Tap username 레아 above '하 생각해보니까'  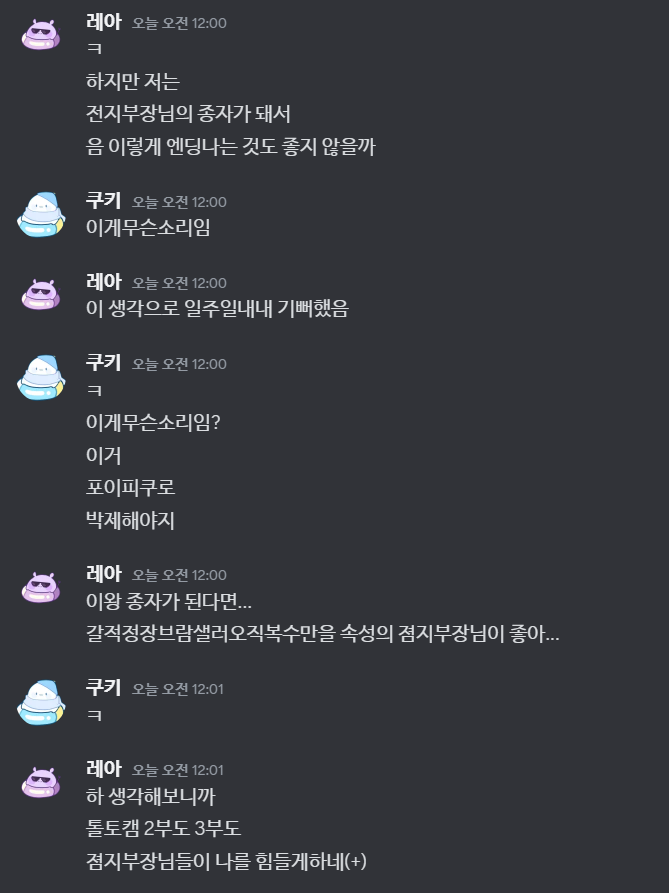pos(104,769)
